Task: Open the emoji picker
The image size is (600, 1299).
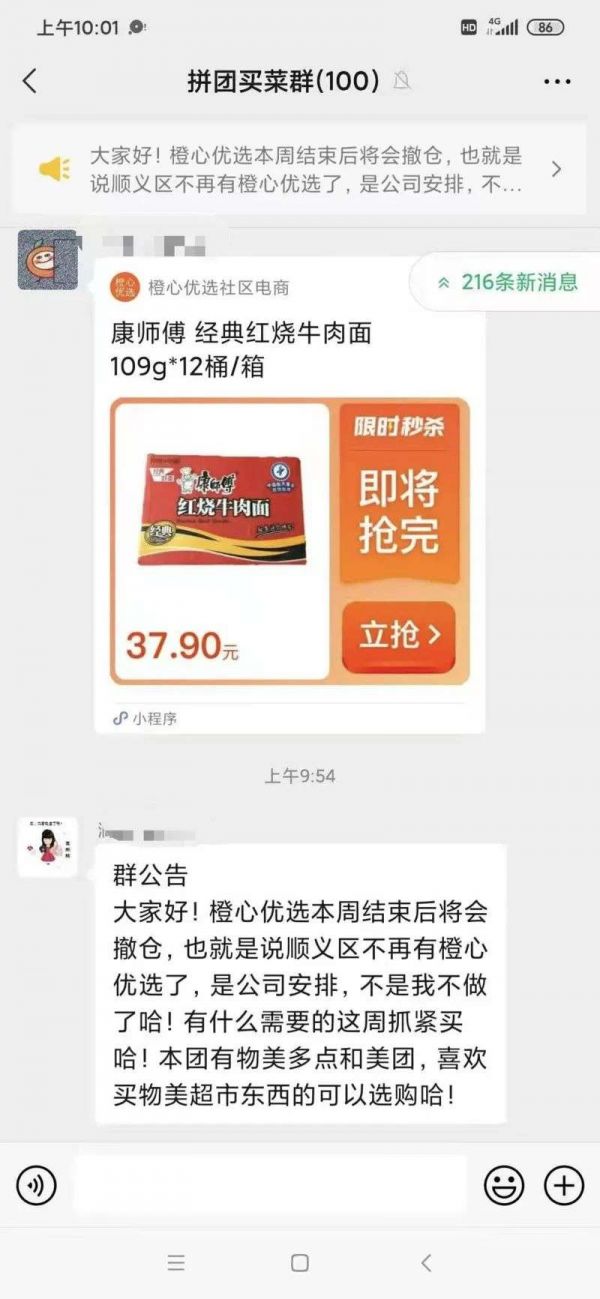Action: click(504, 1186)
